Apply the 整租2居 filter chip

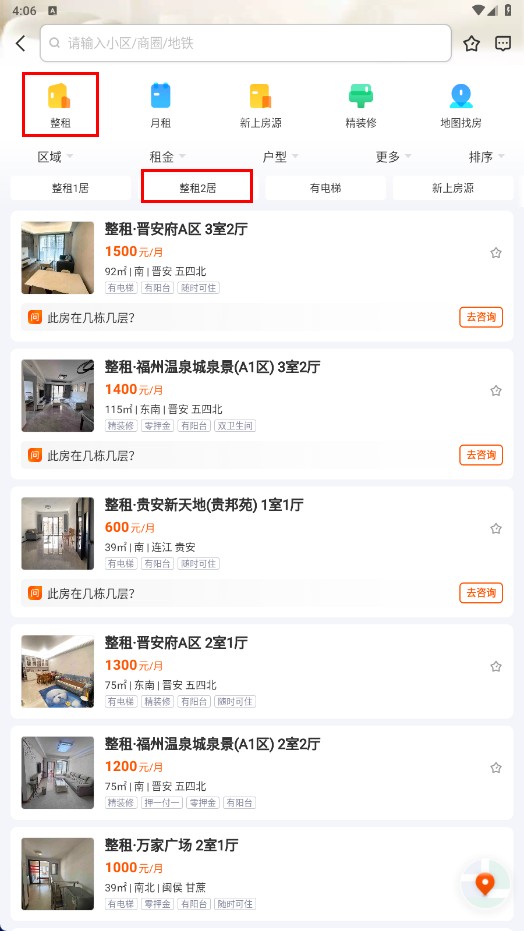point(197,188)
